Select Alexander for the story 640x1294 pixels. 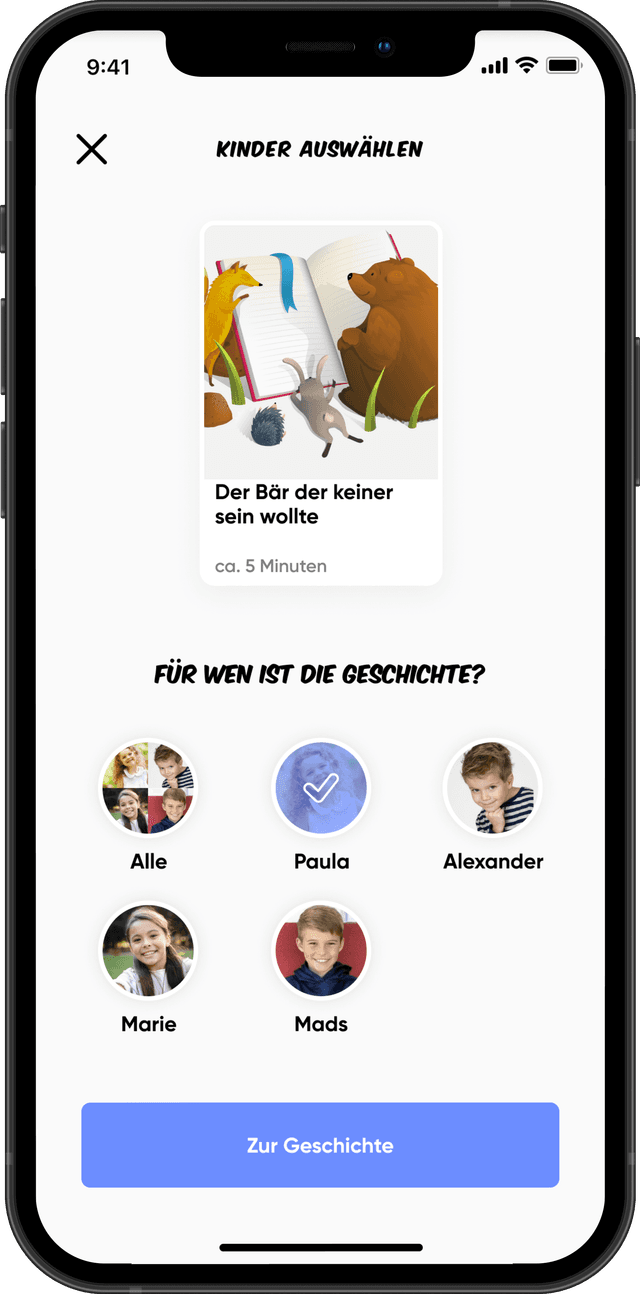(493, 788)
